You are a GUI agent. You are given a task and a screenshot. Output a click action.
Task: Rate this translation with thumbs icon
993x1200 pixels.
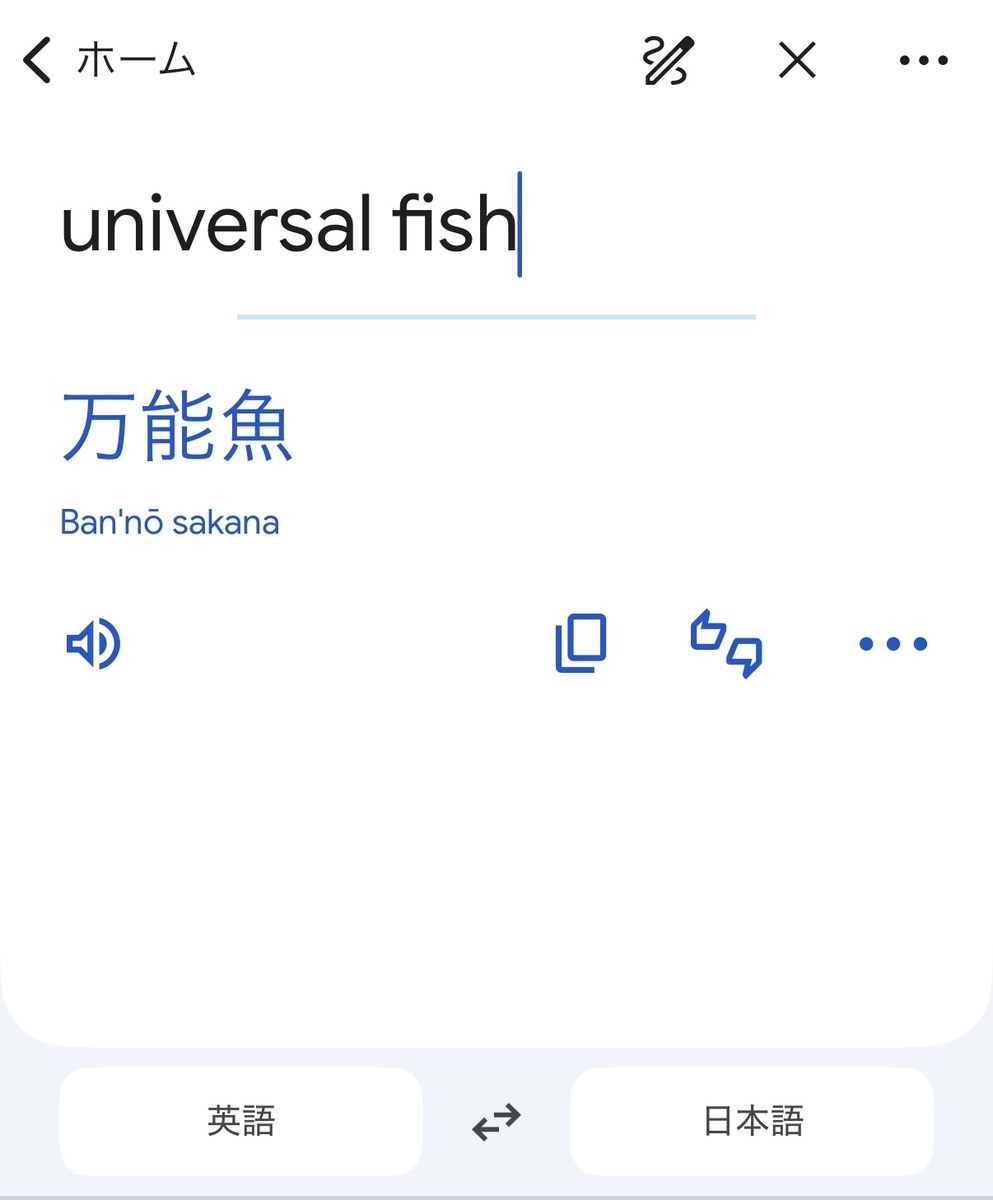[x=726, y=643]
